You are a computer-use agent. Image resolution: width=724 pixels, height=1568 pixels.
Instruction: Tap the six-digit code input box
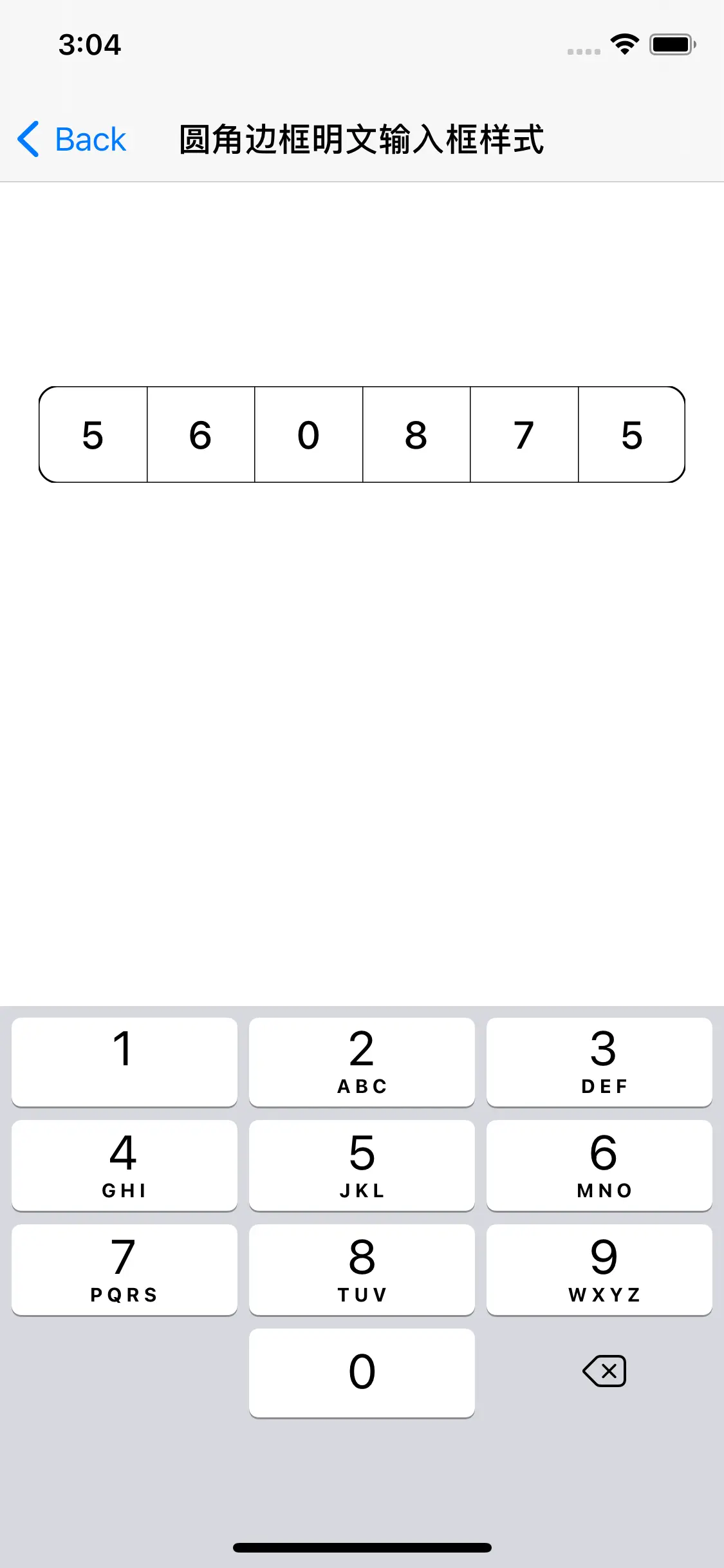pos(362,434)
